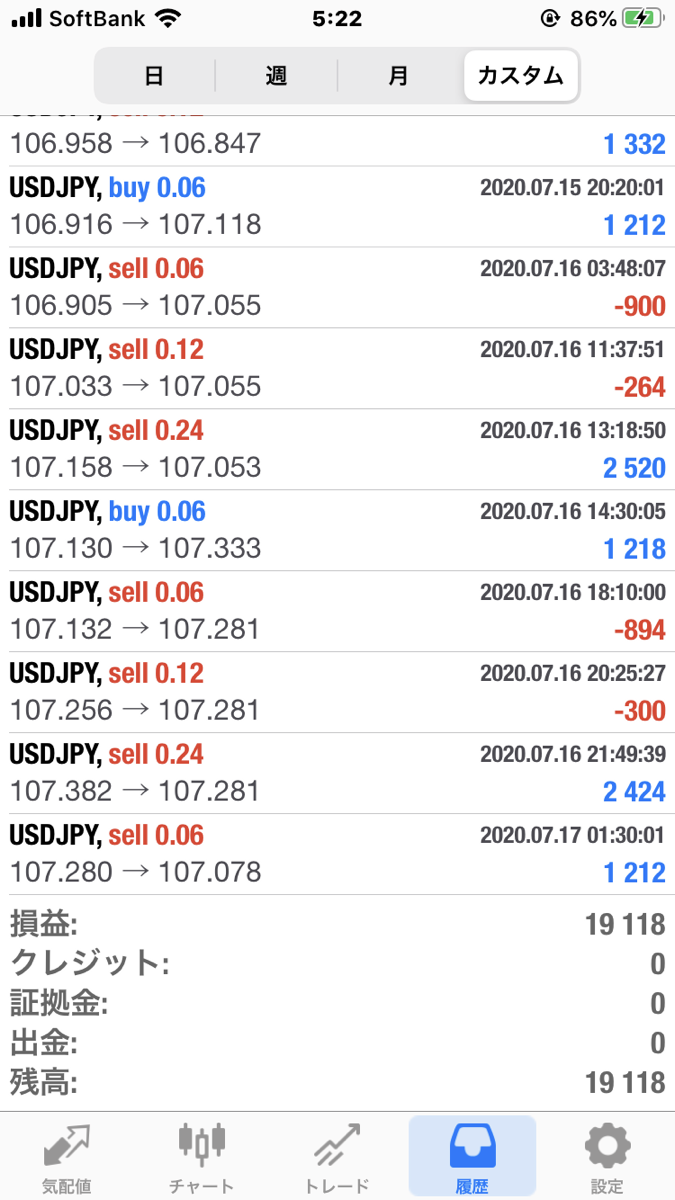Select the sell 0.24 trade with 2 520 profit
Image resolution: width=675 pixels, height=1200 pixels.
(337, 450)
